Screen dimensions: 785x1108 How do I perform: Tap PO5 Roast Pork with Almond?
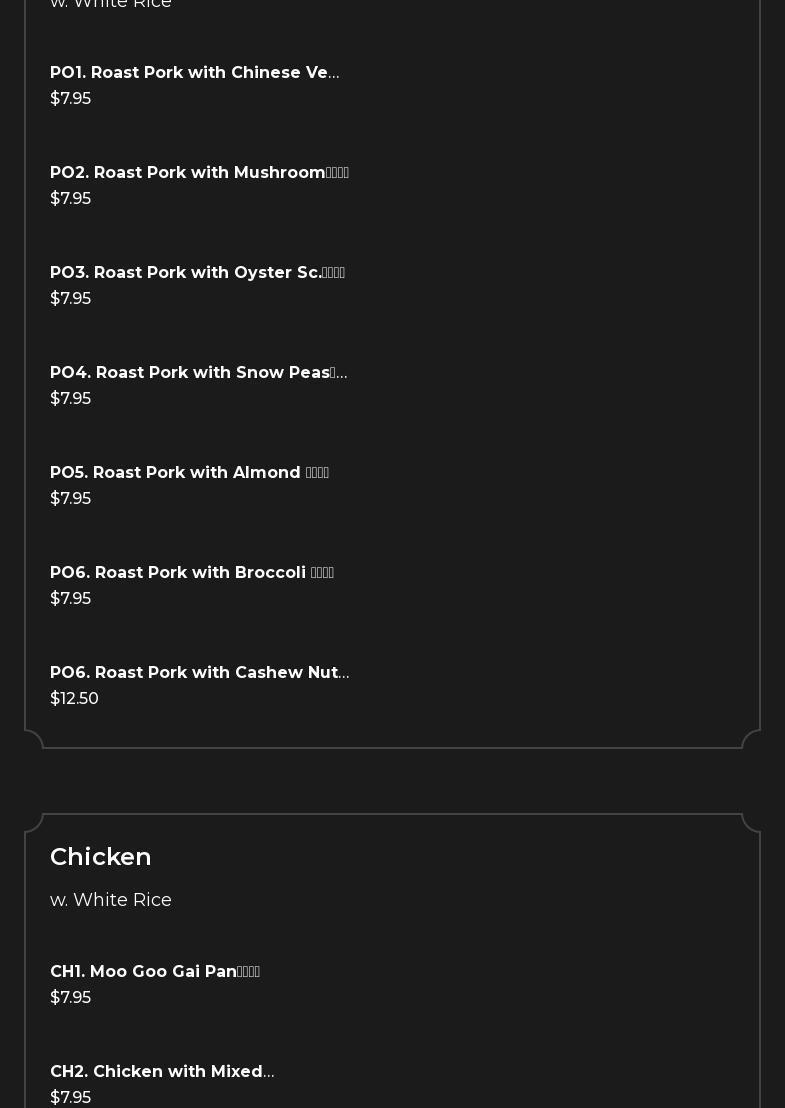pyautogui.click(x=189, y=473)
